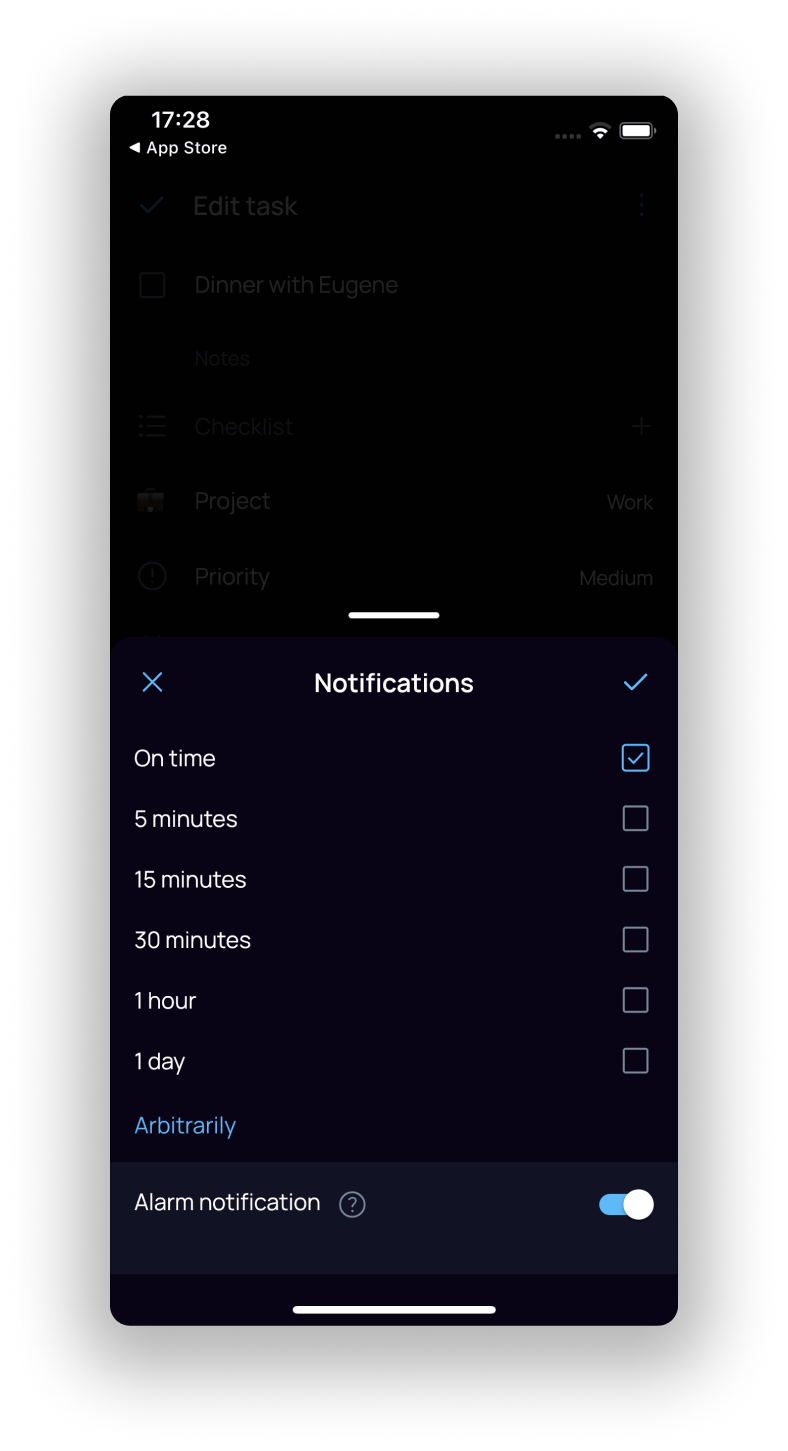This screenshot has width=788, height=1451.
Task: Open alarm notification help question mark
Action: pyautogui.click(x=352, y=1204)
